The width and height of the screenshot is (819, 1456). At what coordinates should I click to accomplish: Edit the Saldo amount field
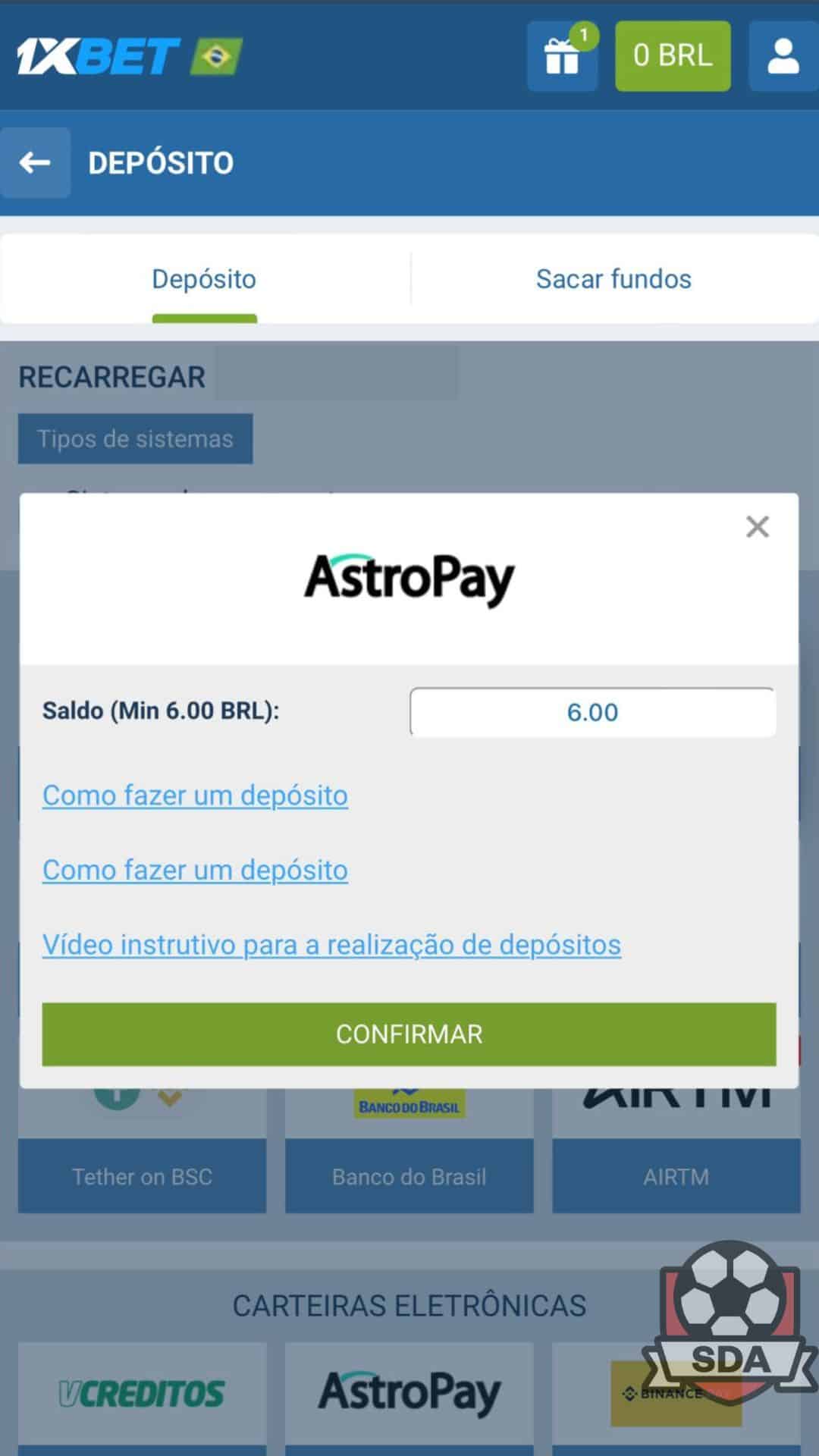(x=592, y=712)
